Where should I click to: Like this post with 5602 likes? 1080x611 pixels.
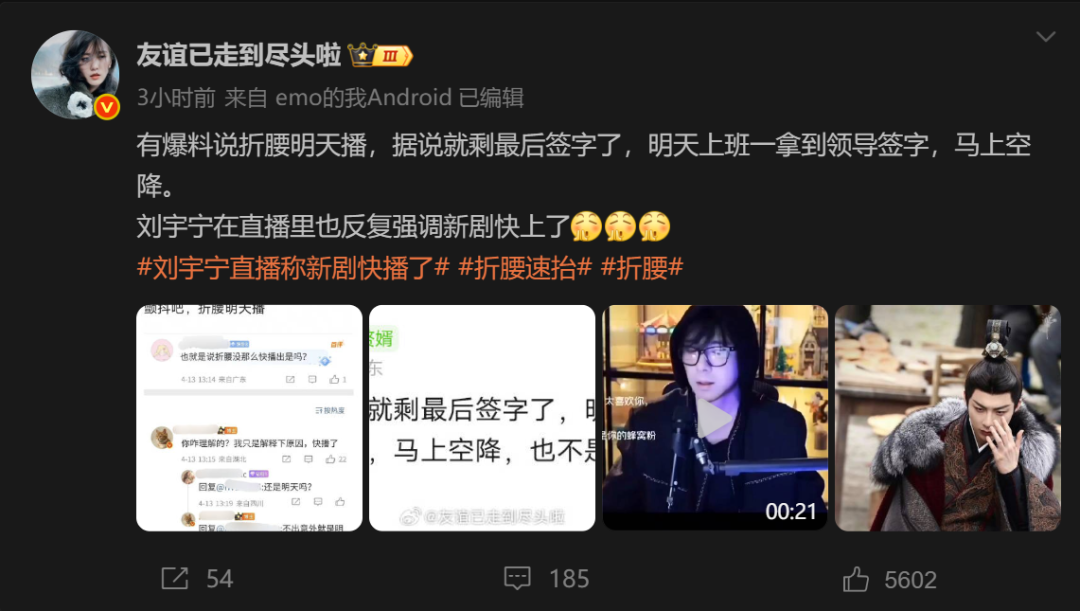[x=888, y=579]
